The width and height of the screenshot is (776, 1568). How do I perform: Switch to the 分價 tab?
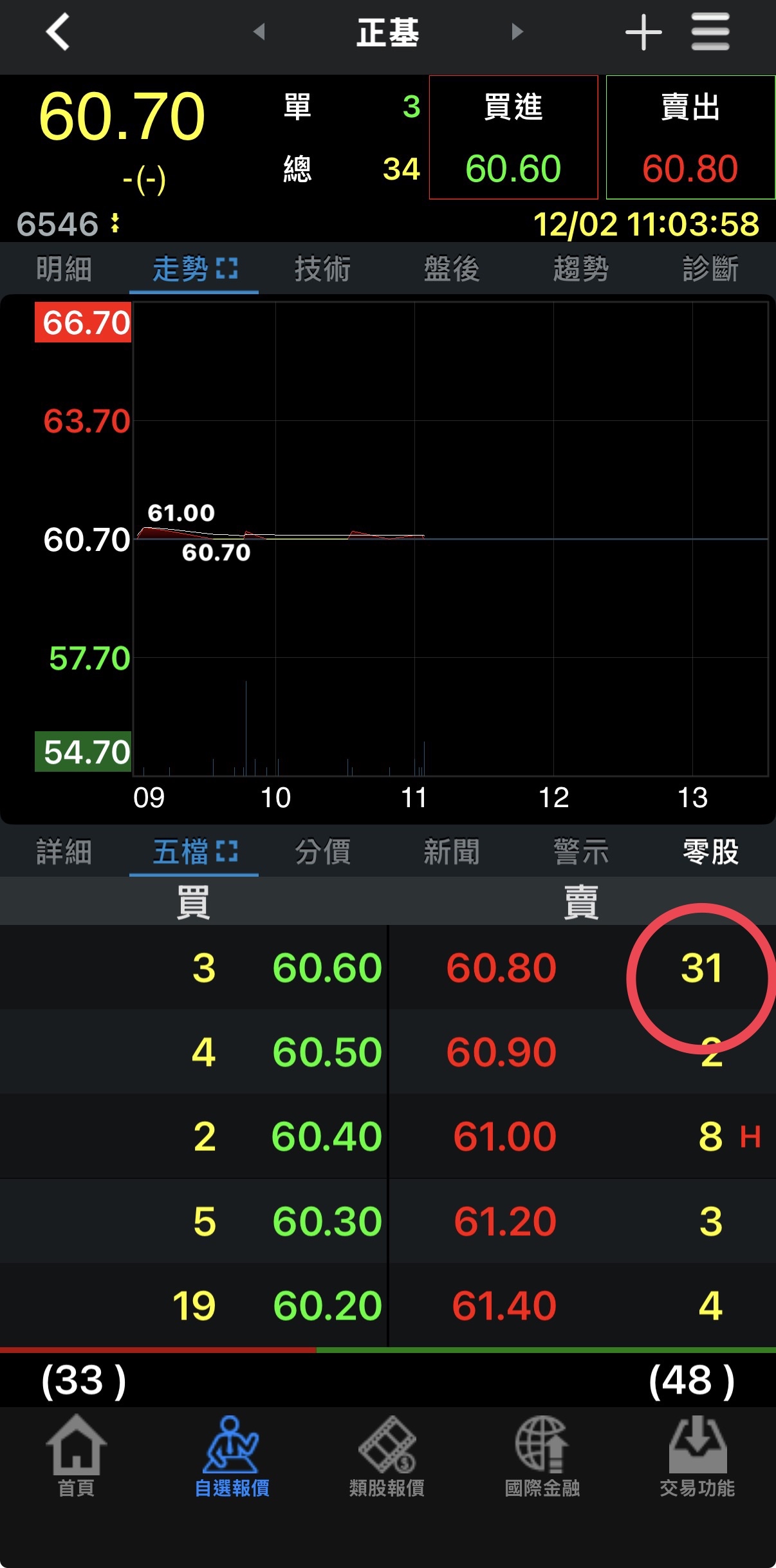322,852
